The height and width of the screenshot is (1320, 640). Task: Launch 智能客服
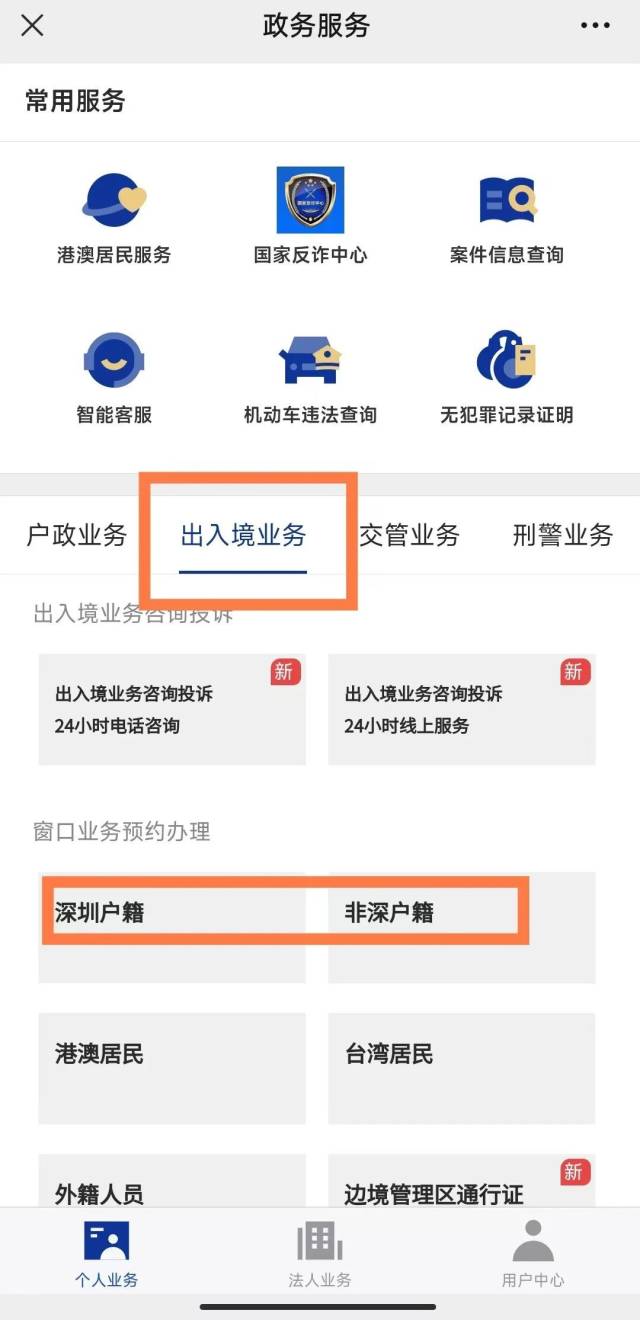[114, 376]
